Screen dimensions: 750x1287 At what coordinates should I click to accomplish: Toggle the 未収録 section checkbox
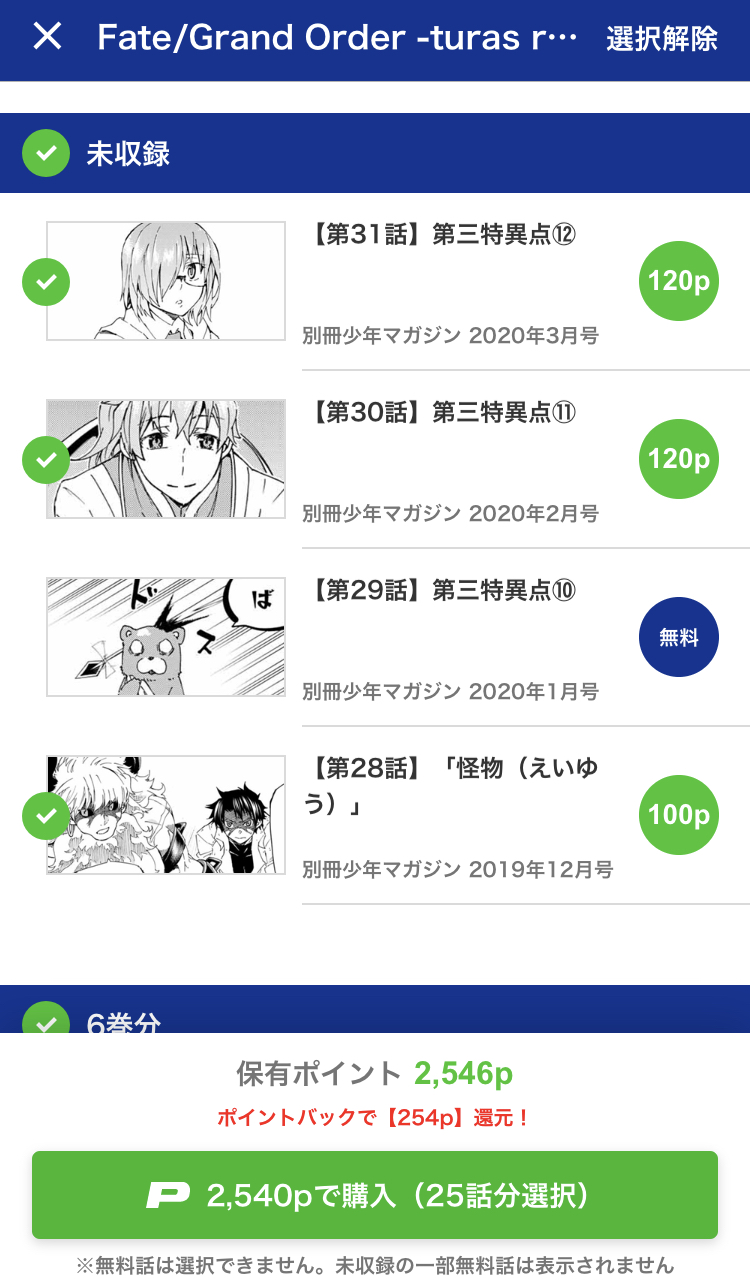[x=46, y=154]
